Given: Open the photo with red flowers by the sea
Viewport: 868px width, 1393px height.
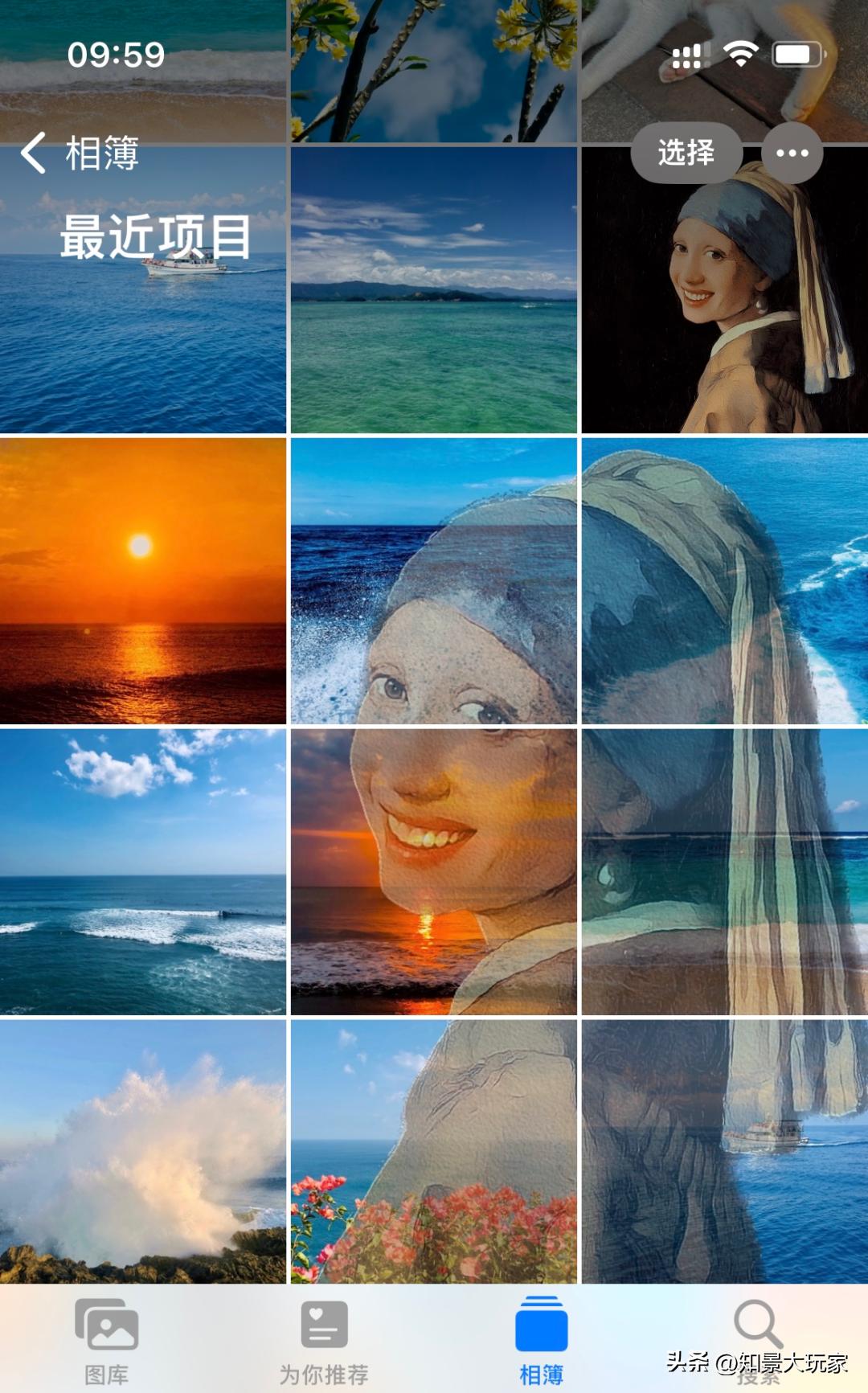Looking at the screenshot, I should 434,1149.
